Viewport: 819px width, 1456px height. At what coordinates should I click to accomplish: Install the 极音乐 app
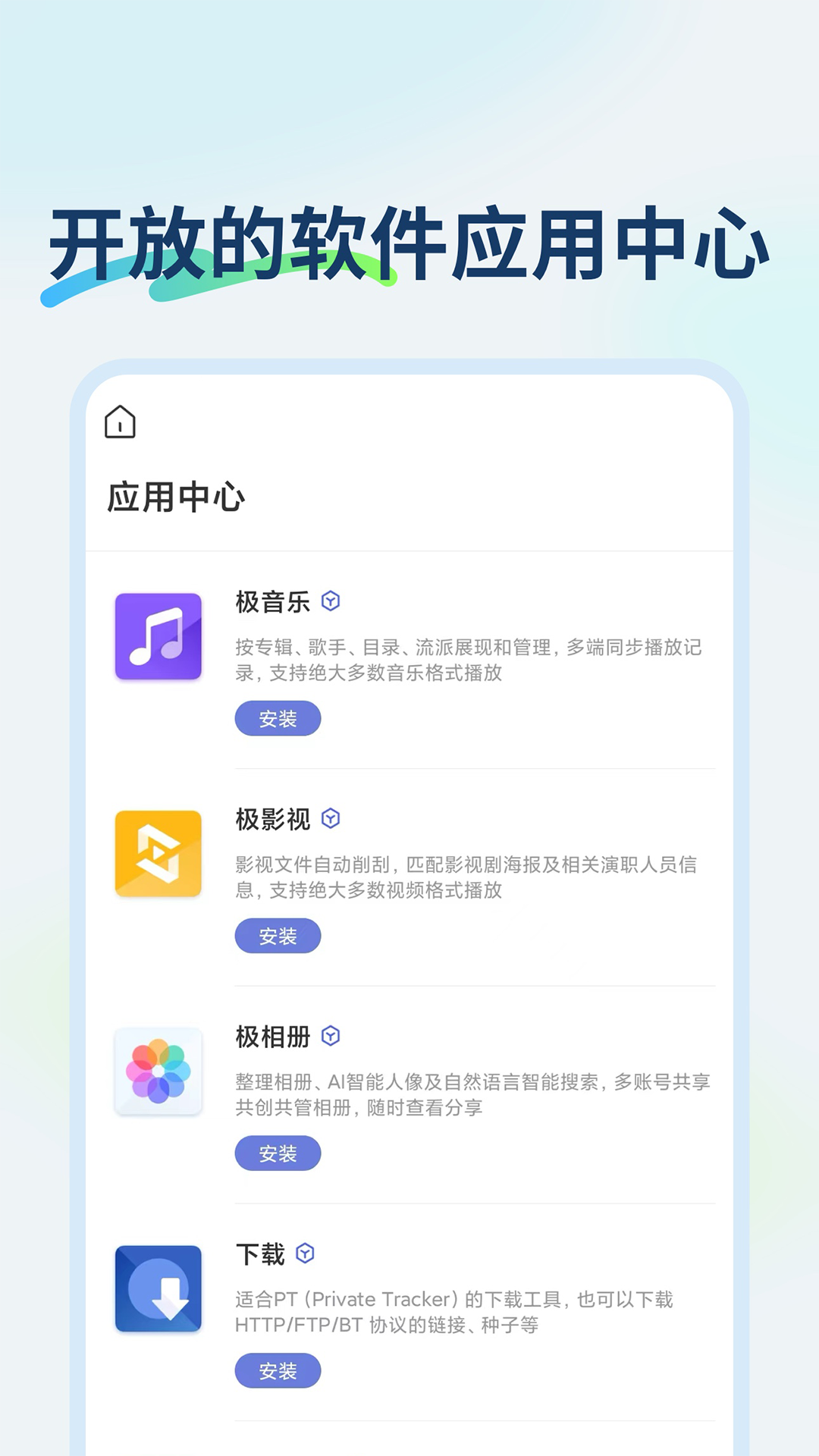point(278,718)
